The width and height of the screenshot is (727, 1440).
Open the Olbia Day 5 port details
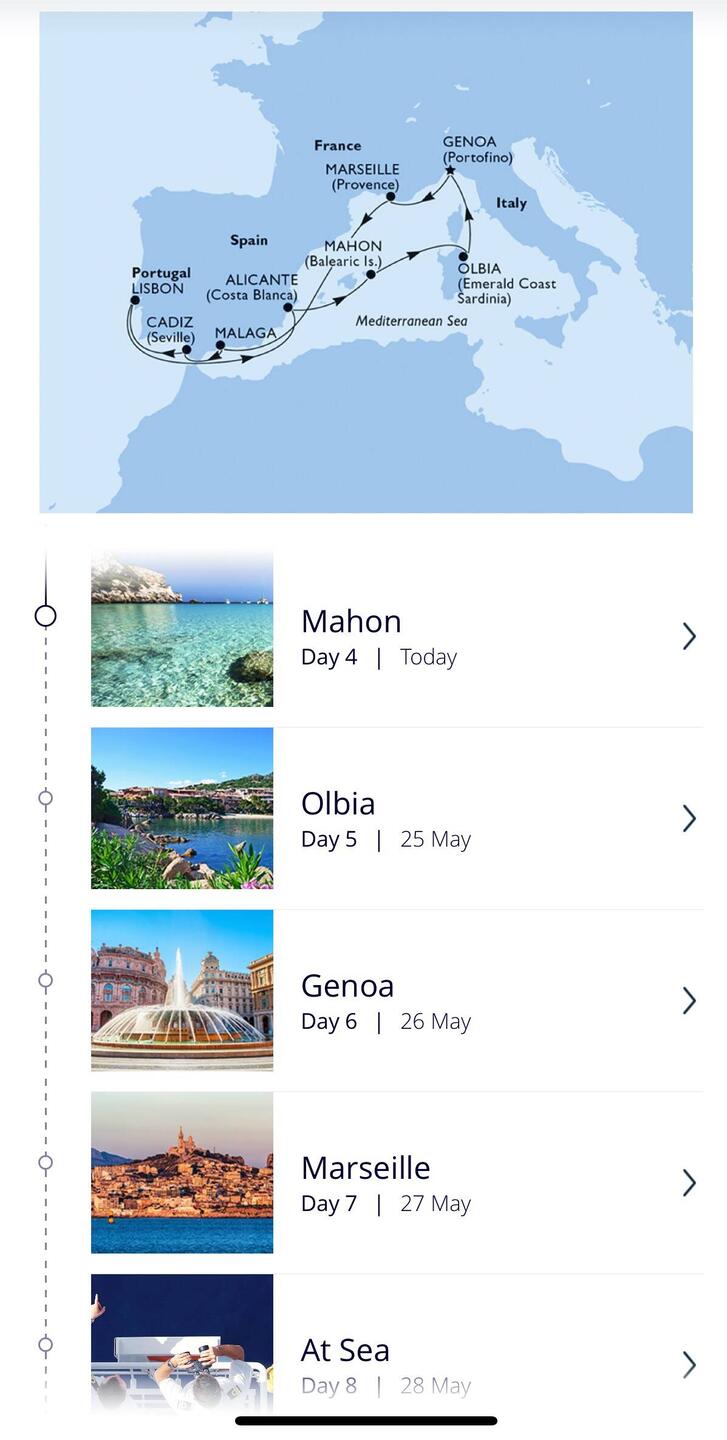tap(396, 818)
